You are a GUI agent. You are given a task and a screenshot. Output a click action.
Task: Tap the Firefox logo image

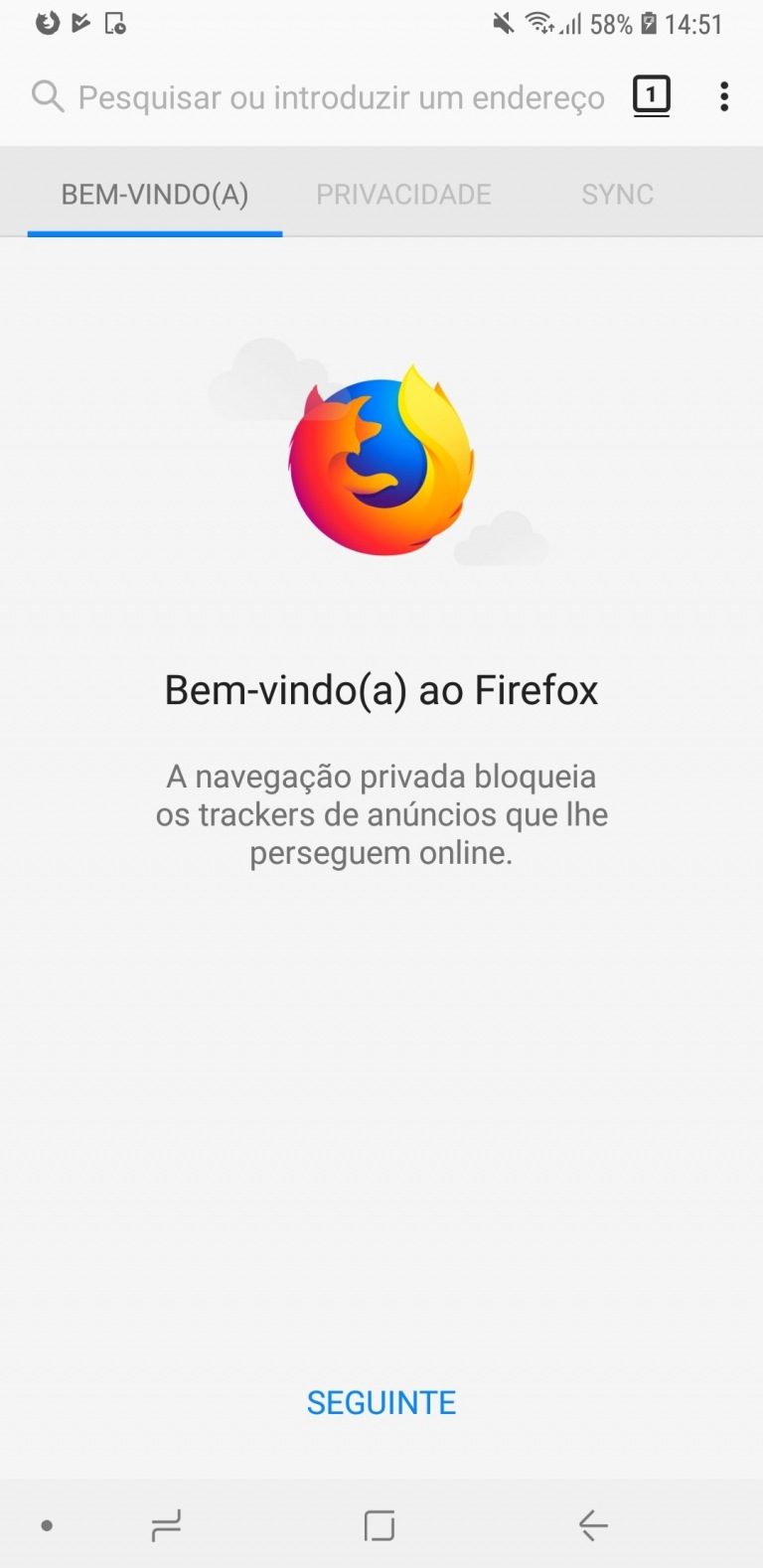pyautogui.click(x=381, y=457)
